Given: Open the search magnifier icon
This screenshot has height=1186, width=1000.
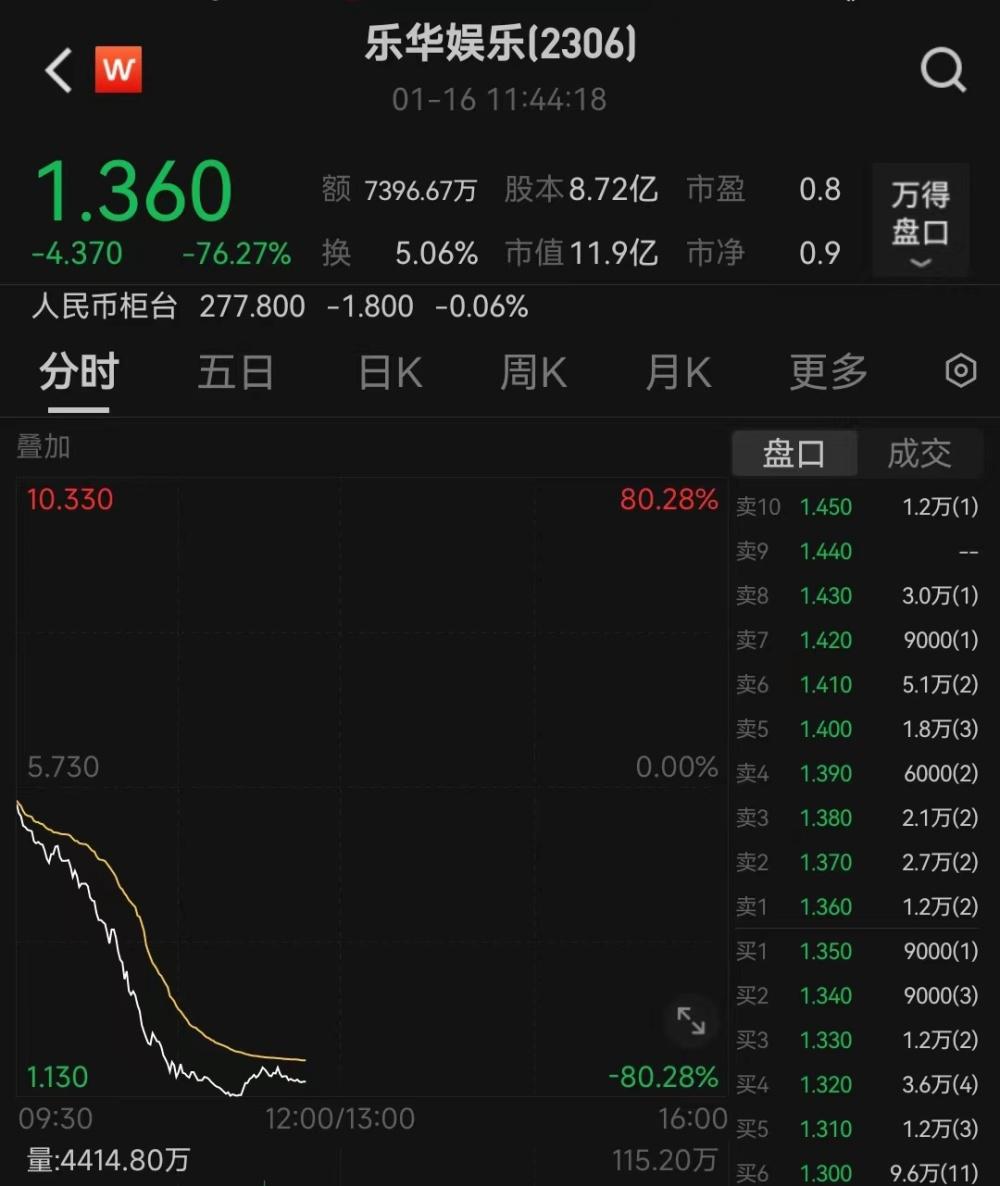Looking at the screenshot, I should (942, 71).
